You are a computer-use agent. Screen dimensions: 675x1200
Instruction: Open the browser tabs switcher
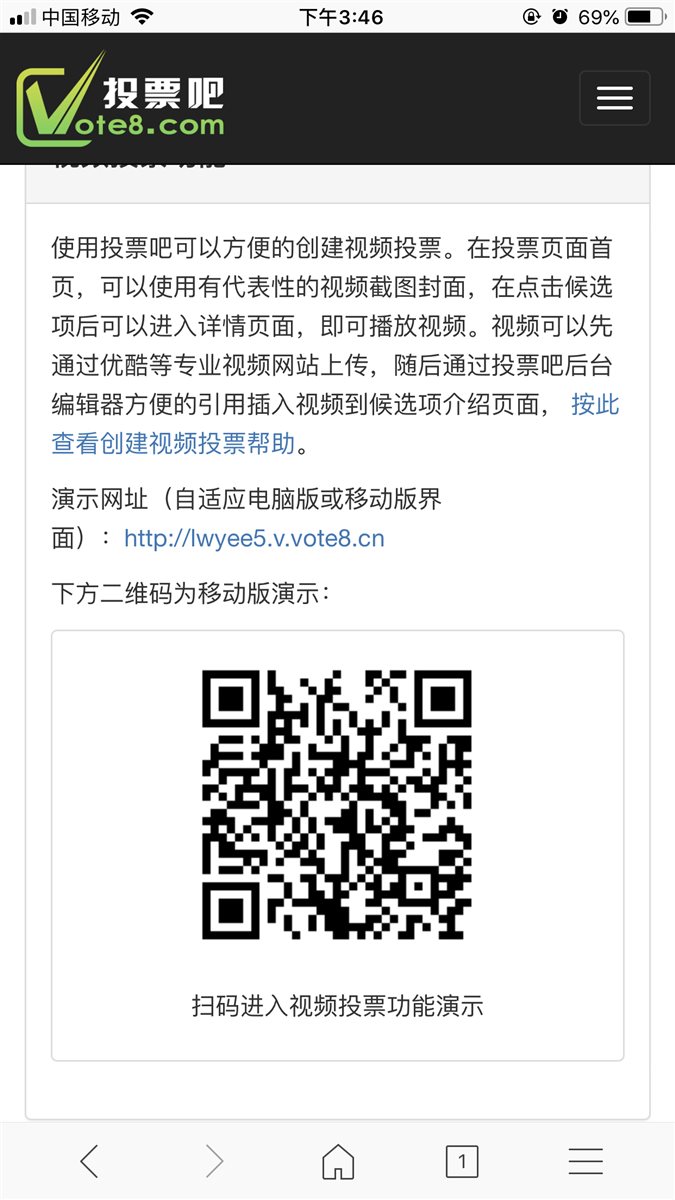coord(461,1161)
